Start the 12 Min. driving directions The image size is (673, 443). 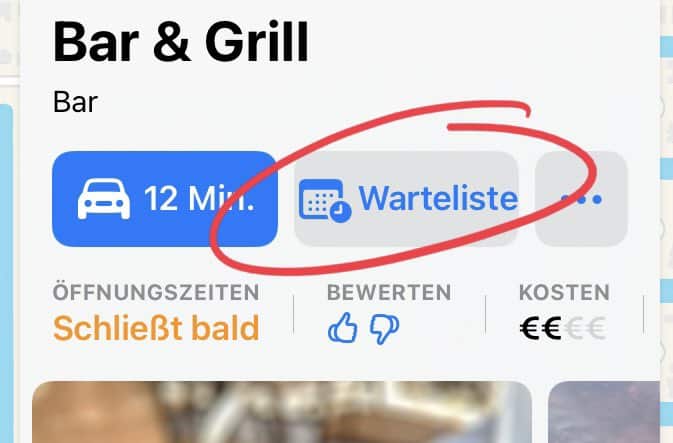[164, 199]
